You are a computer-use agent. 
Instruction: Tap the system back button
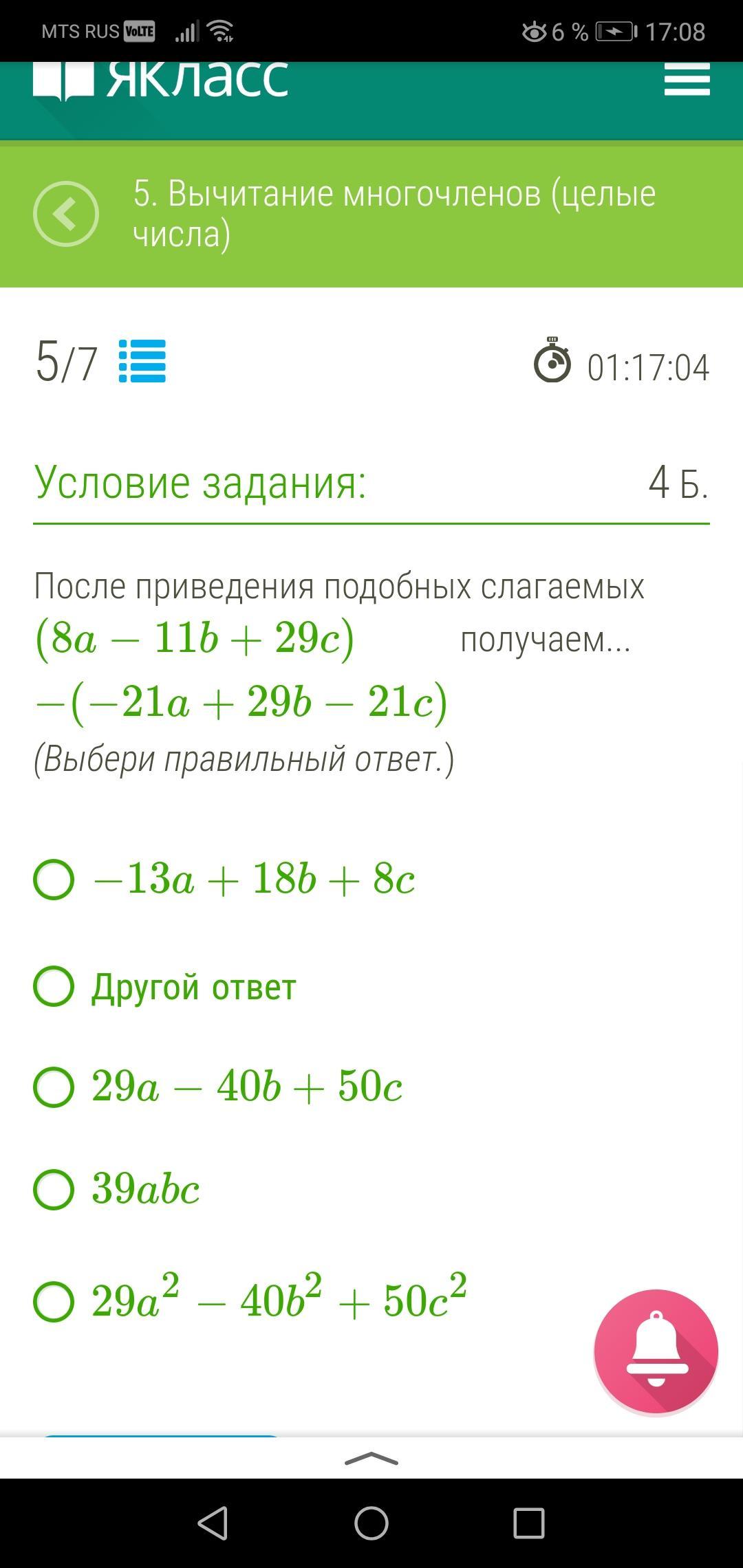coord(213,1523)
